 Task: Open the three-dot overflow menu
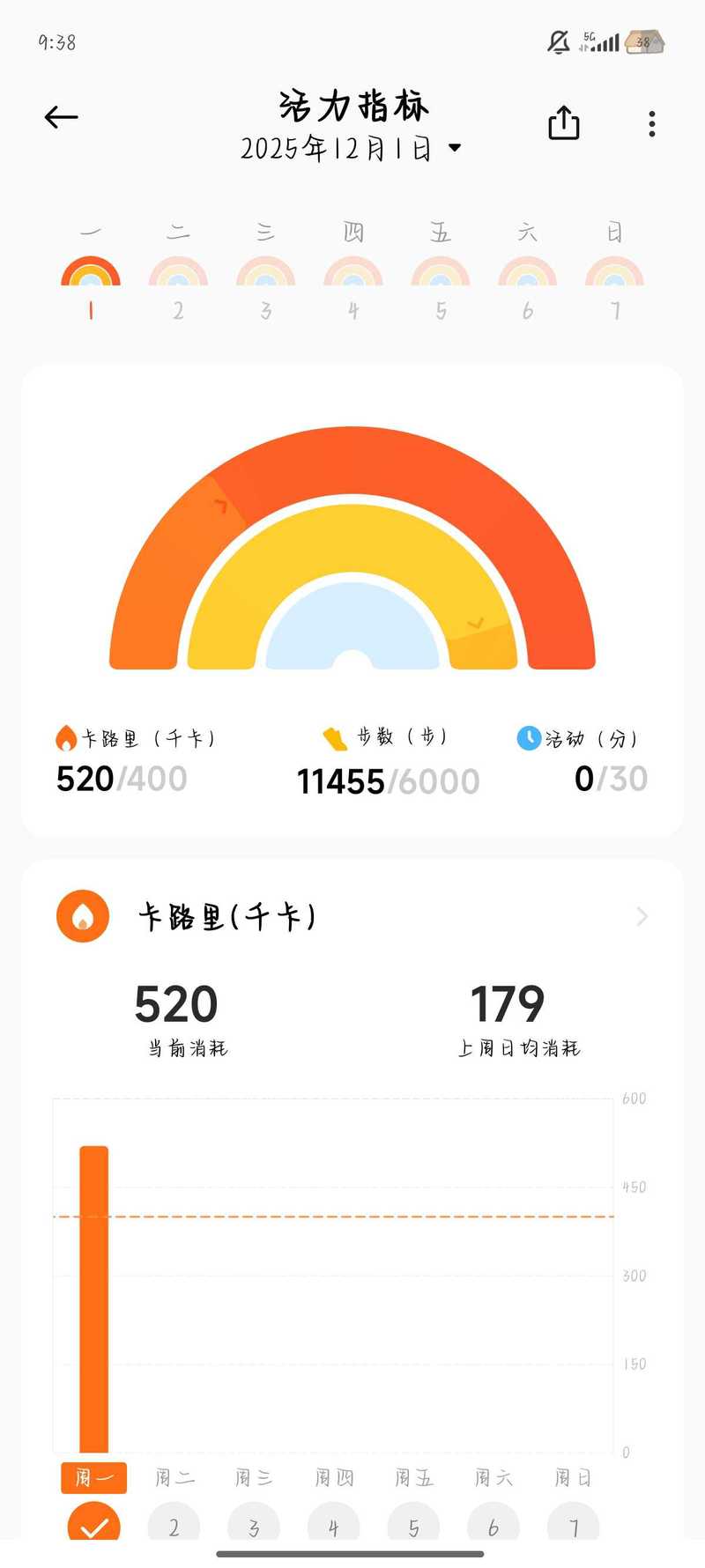coord(652,124)
